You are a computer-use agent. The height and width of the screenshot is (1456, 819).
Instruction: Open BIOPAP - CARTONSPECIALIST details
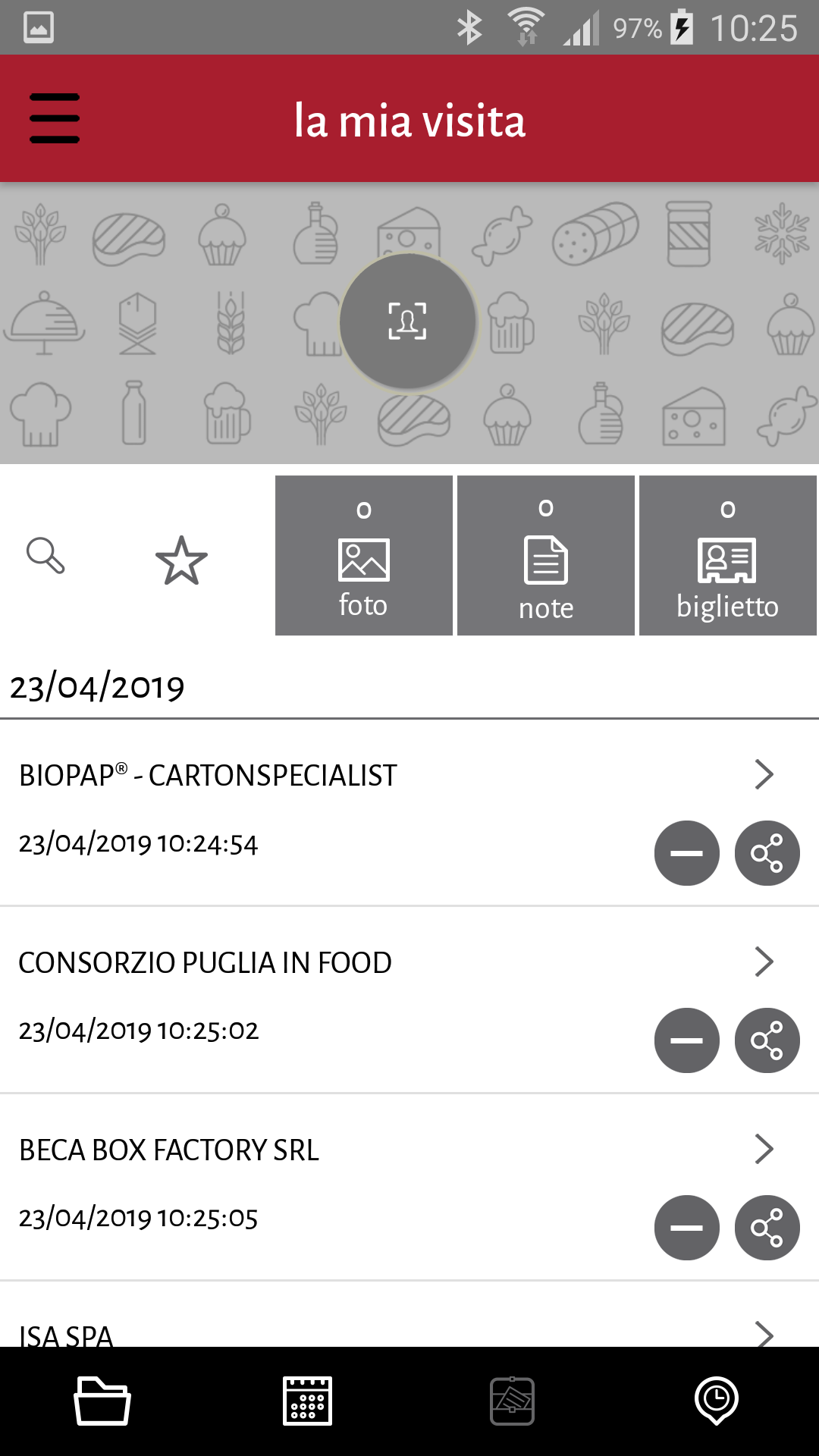pos(764,775)
